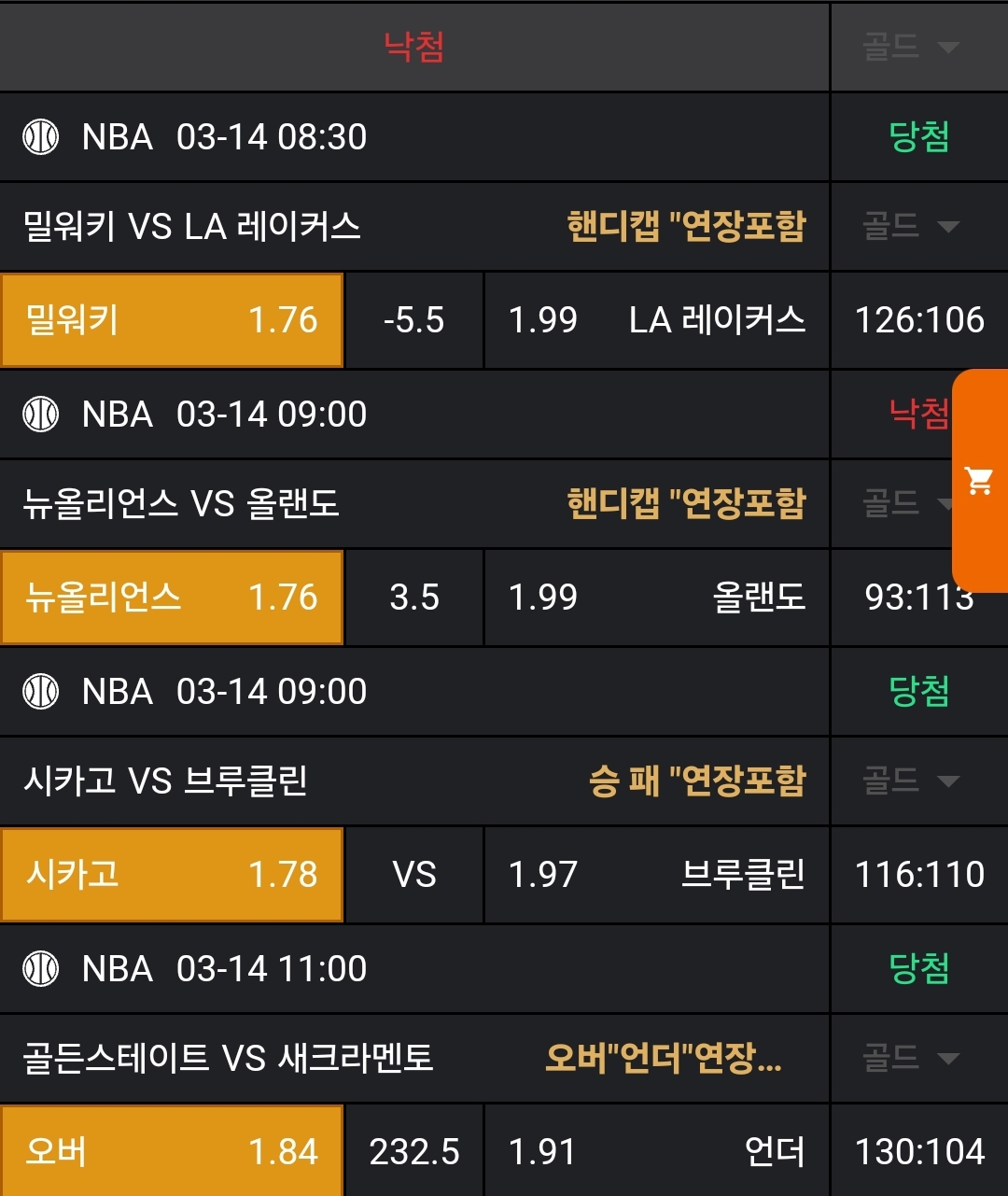Choose the 언더 1.91 option

(x=656, y=1151)
